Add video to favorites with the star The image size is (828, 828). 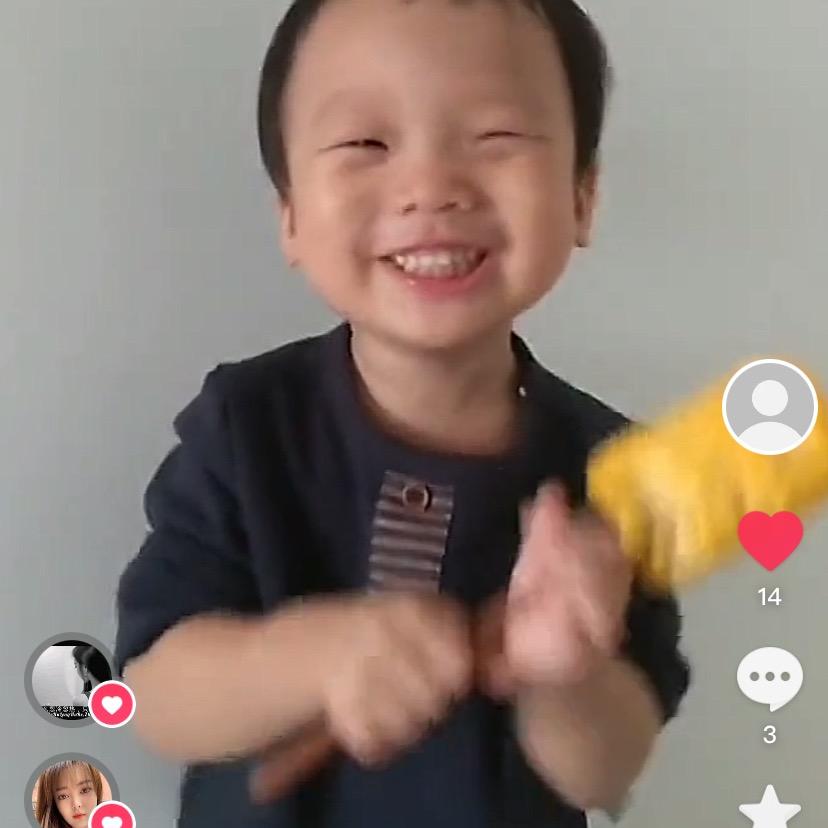[770, 808]
